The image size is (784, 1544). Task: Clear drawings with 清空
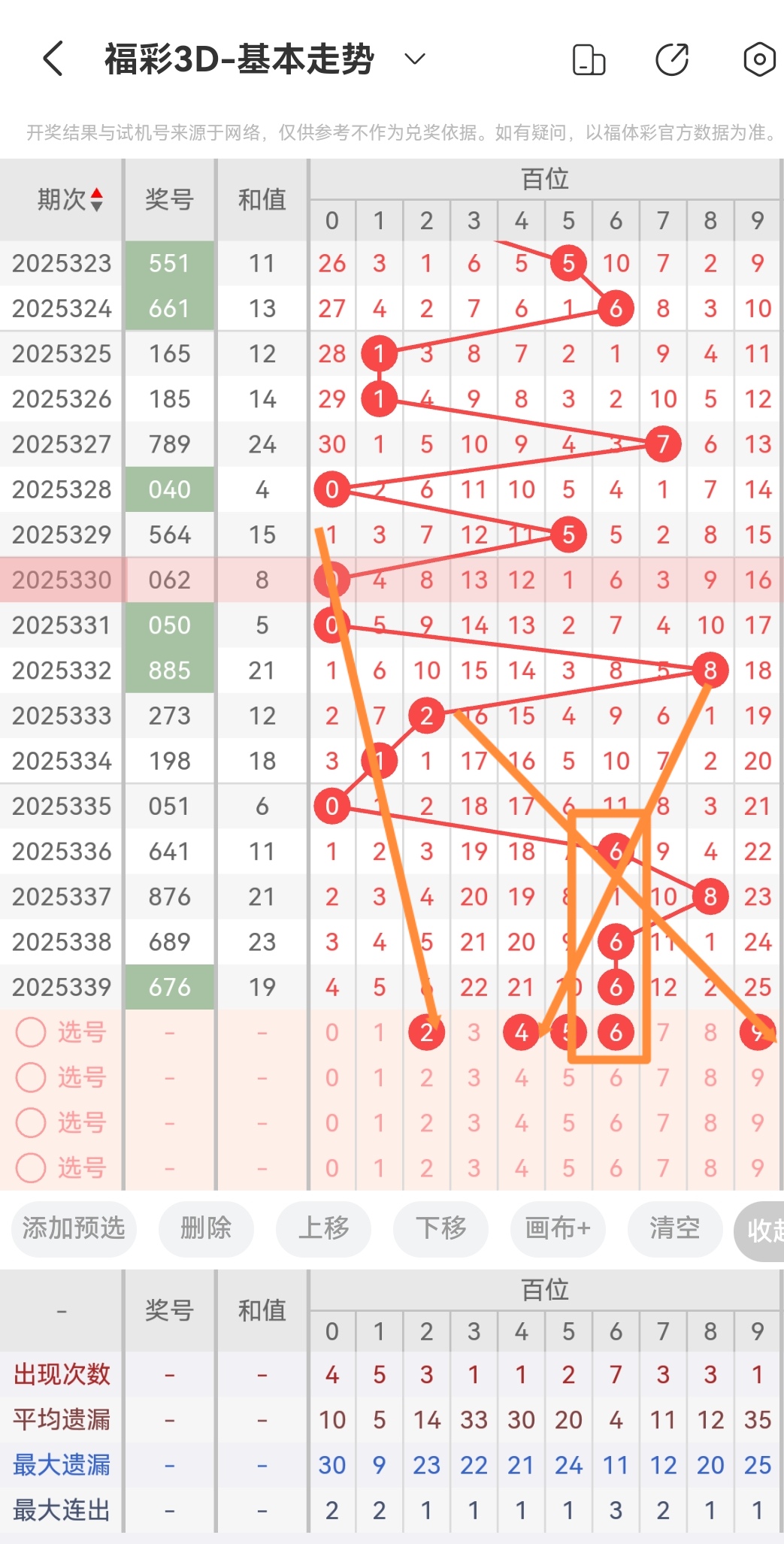[x=674, y=1228]
